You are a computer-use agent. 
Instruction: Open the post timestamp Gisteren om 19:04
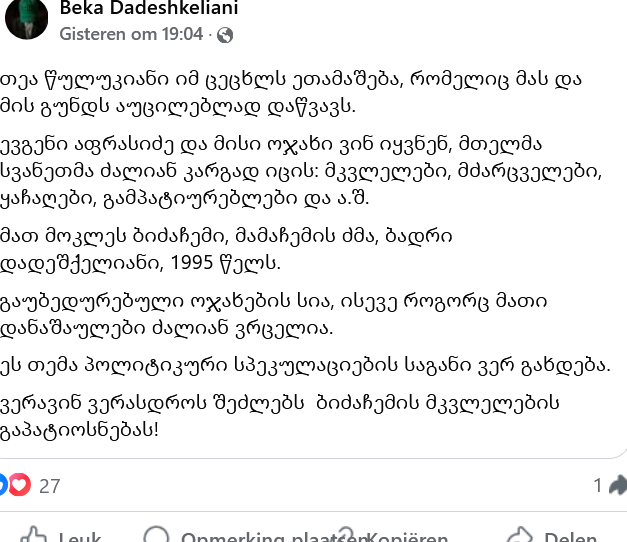[131, 34]
